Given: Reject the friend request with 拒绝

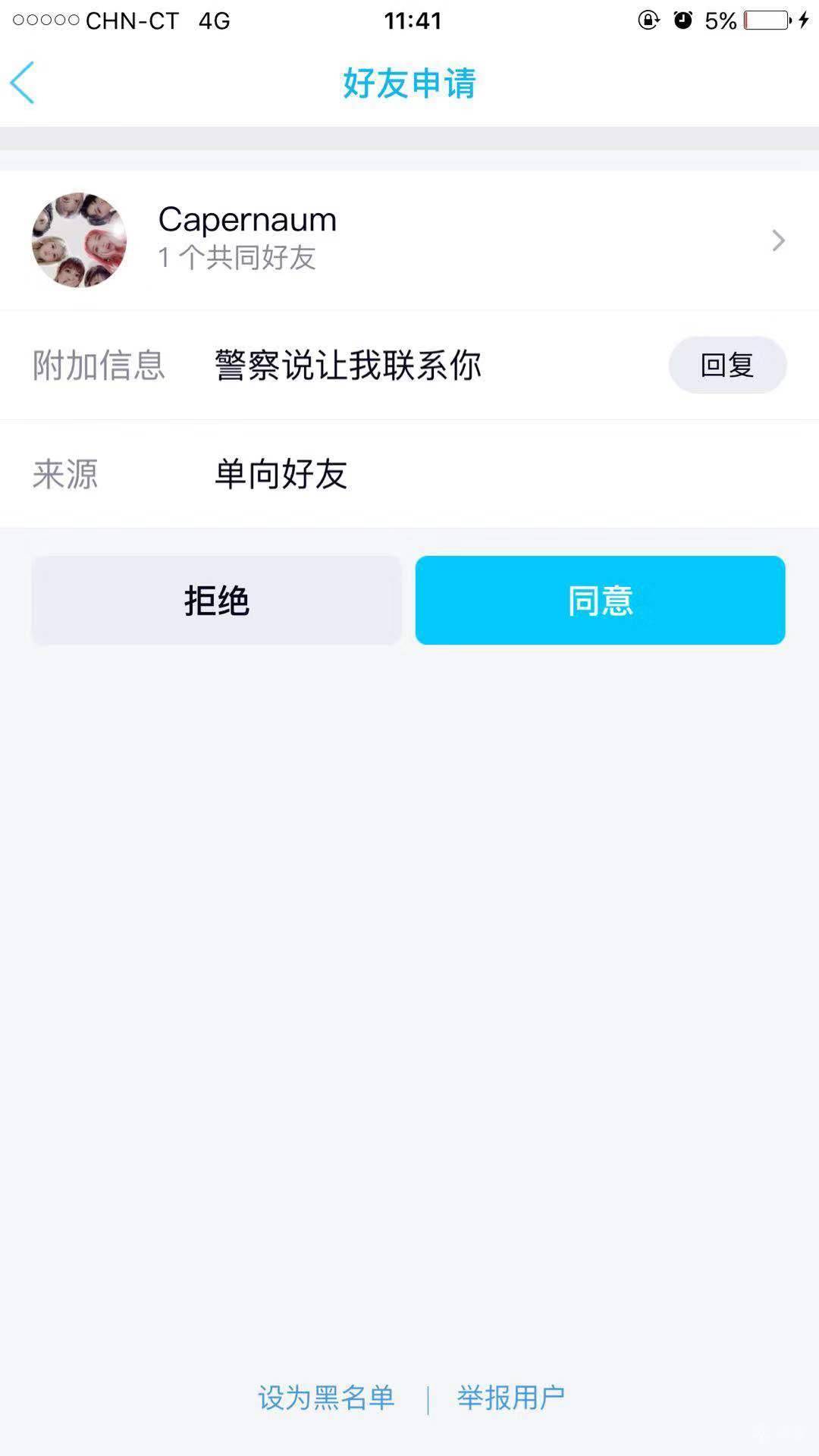Looking at the screenshot, I should [x=216, y=600].
